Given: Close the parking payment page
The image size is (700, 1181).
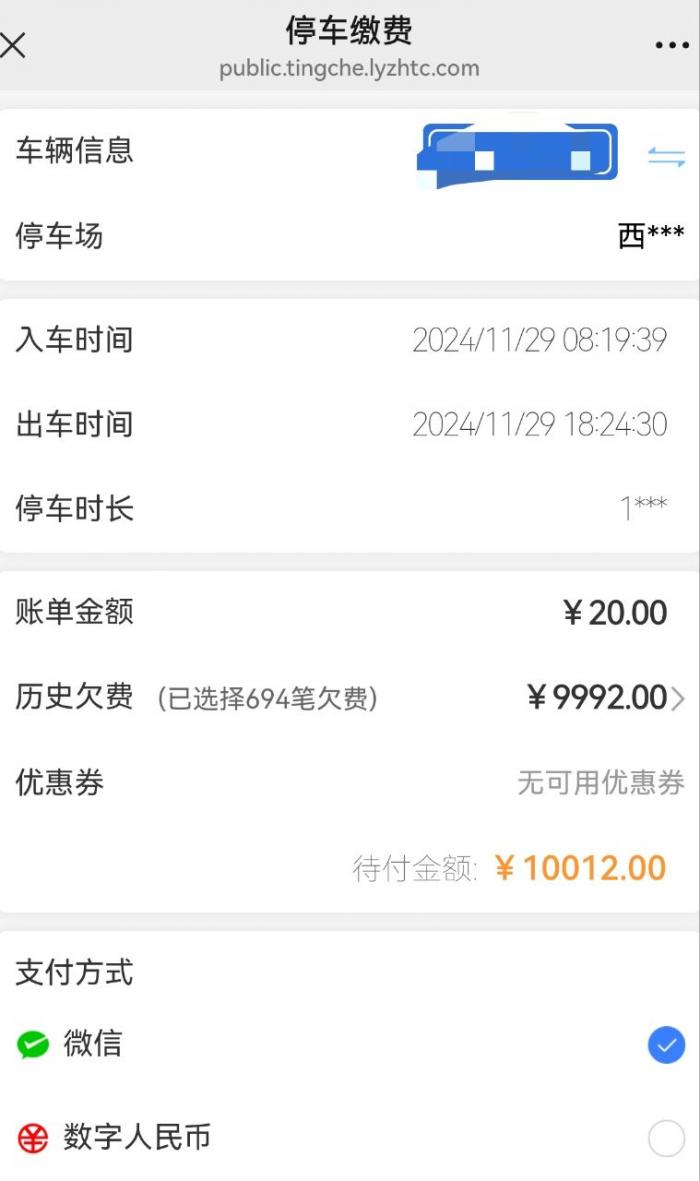Looking at the screenshot, I should (13, 45).
